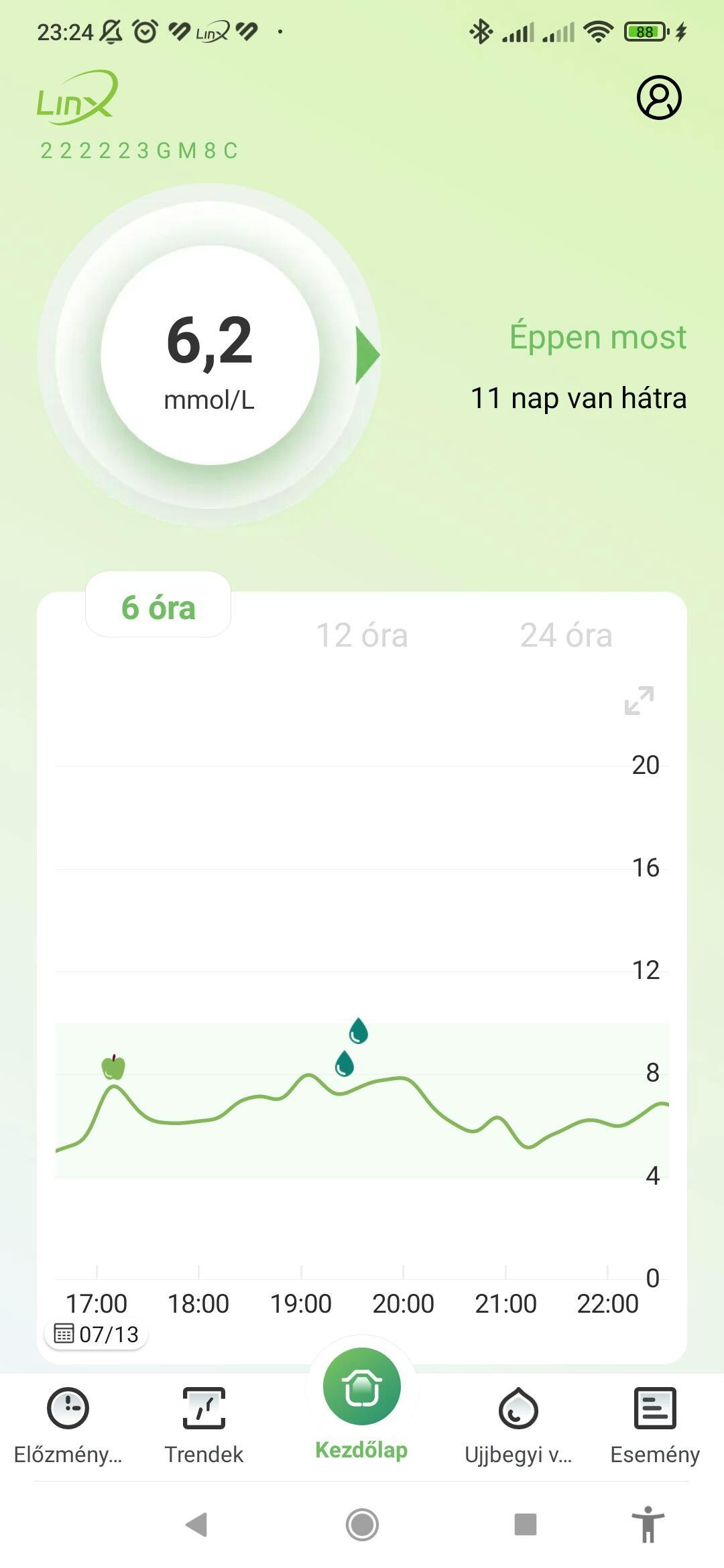Open the Előzmény tab
The image size is (724, 1568).
click(68, 1425)
